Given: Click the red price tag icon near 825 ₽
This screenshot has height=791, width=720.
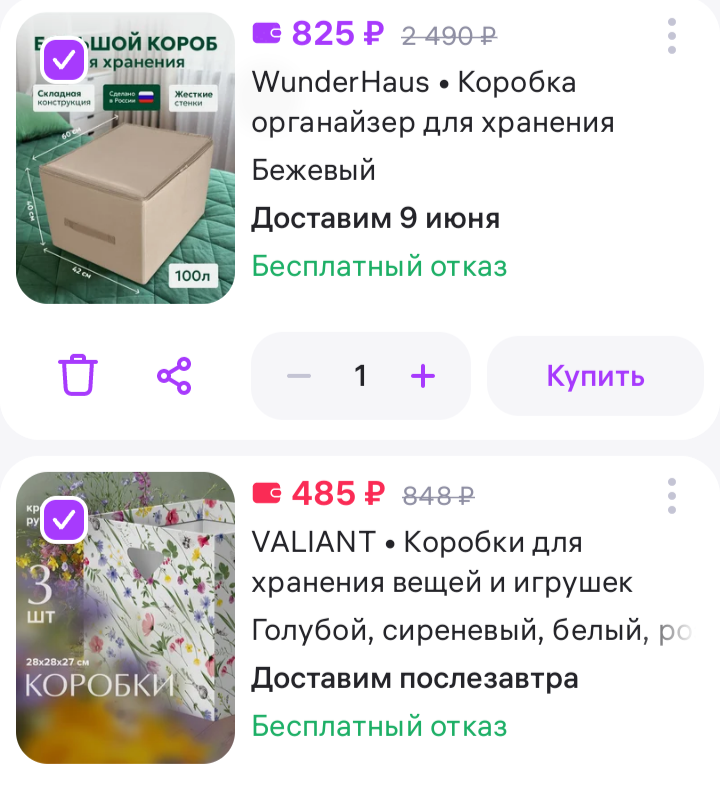Looking at the screenshot, I should pos(264,31).
